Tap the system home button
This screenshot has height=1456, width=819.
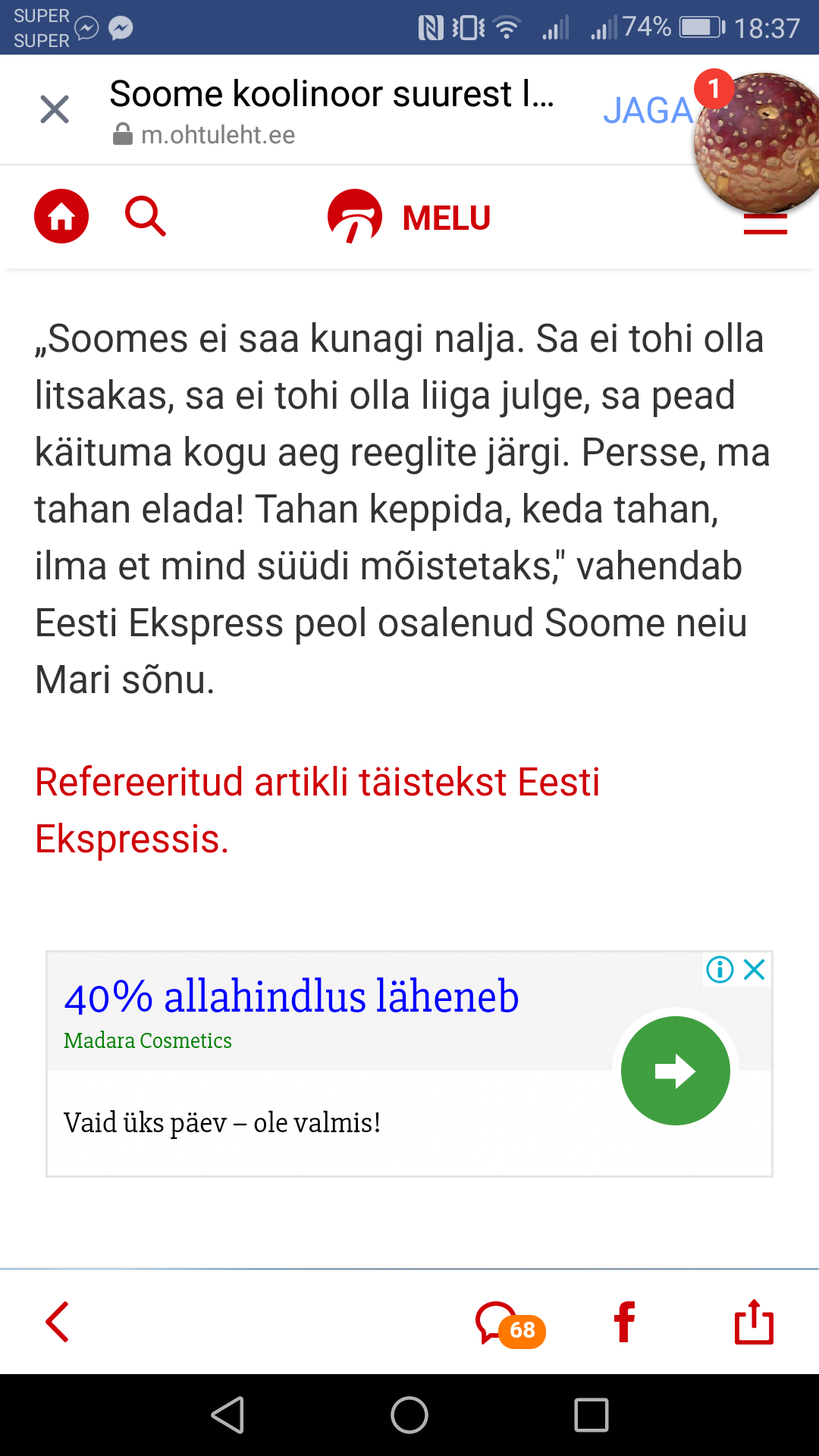click(409, 1415)
